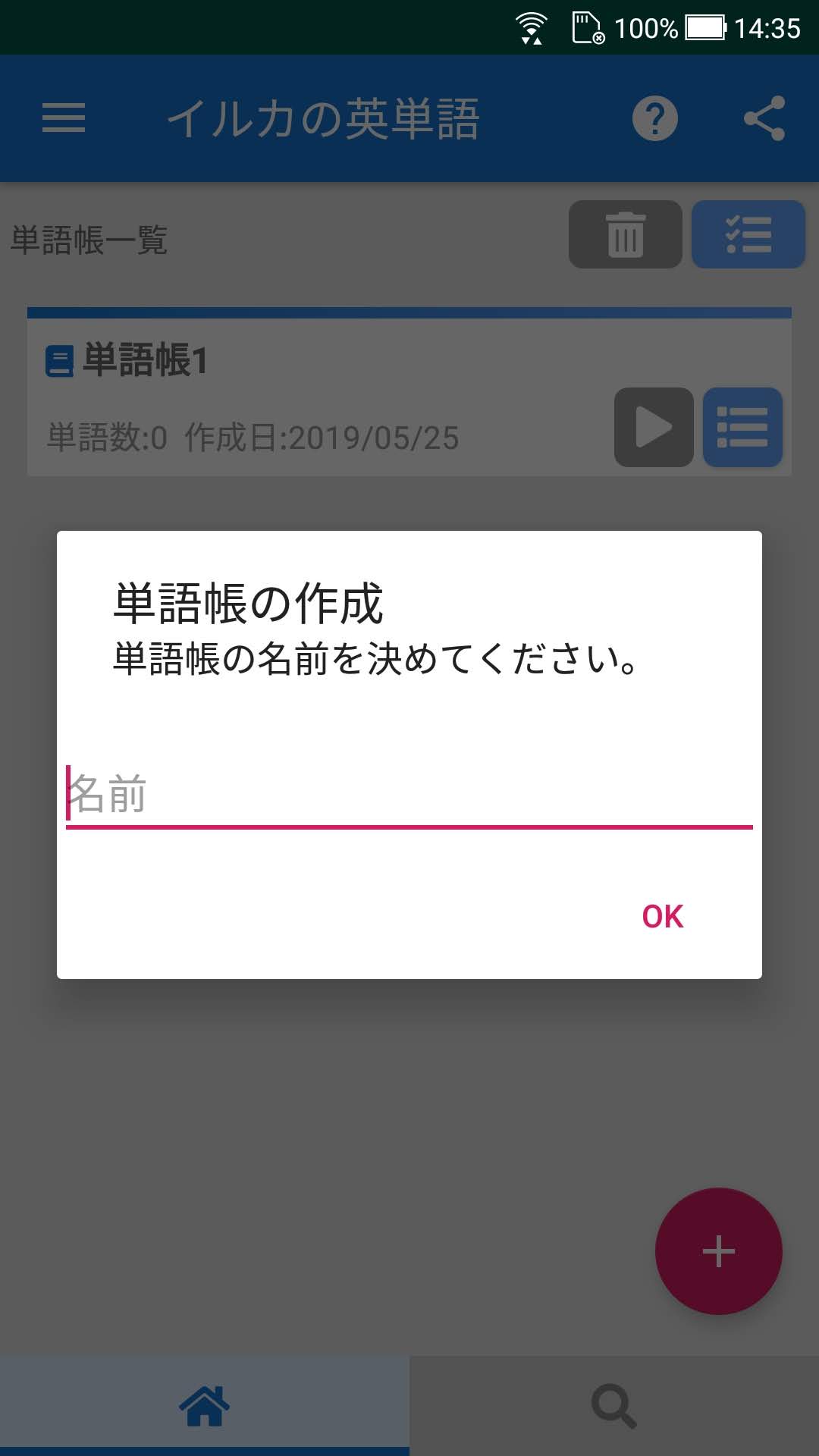Switch to the search tab
The height and width of the screenshot is (1456, 819).
point(614,1406)
